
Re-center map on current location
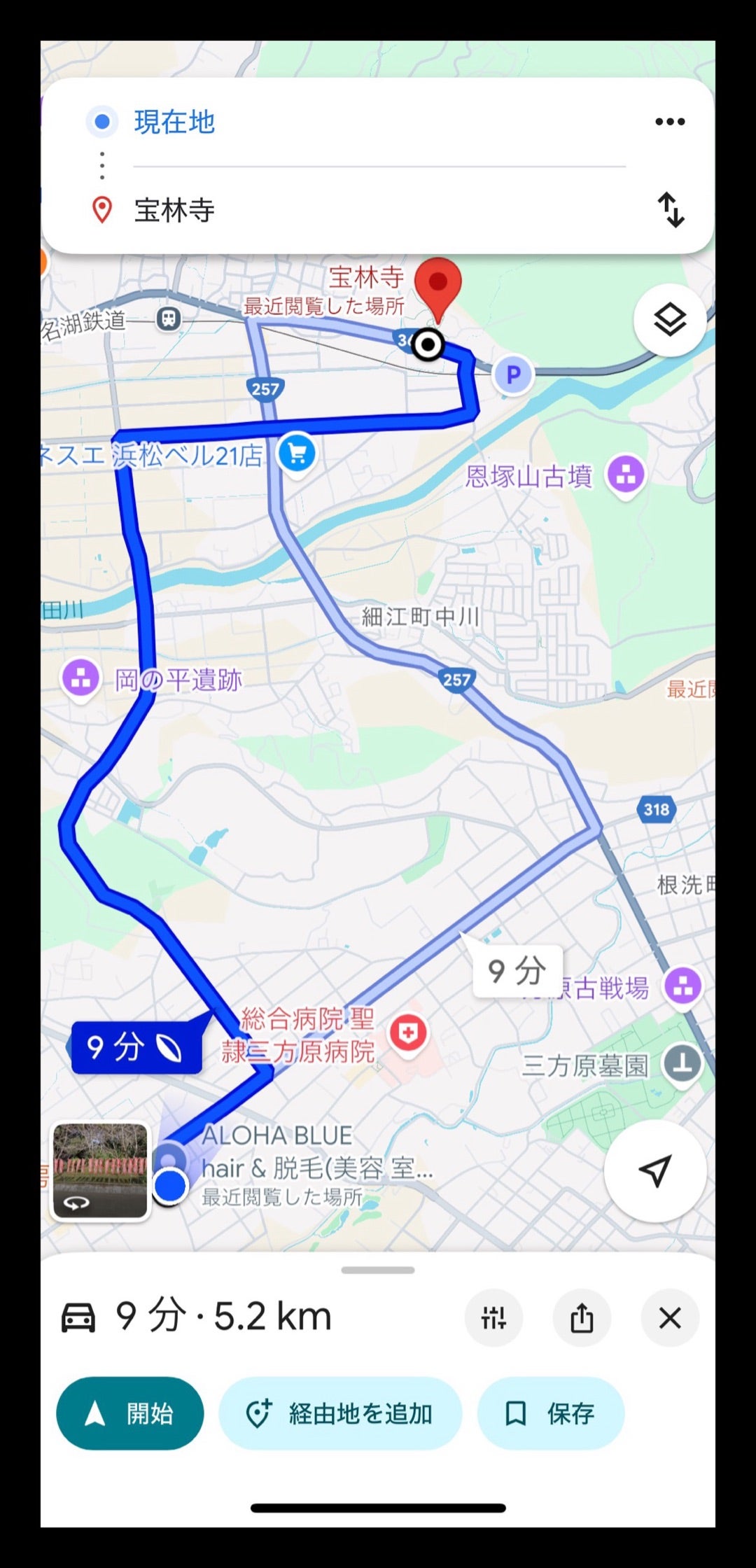click(x=655, y=1170)
